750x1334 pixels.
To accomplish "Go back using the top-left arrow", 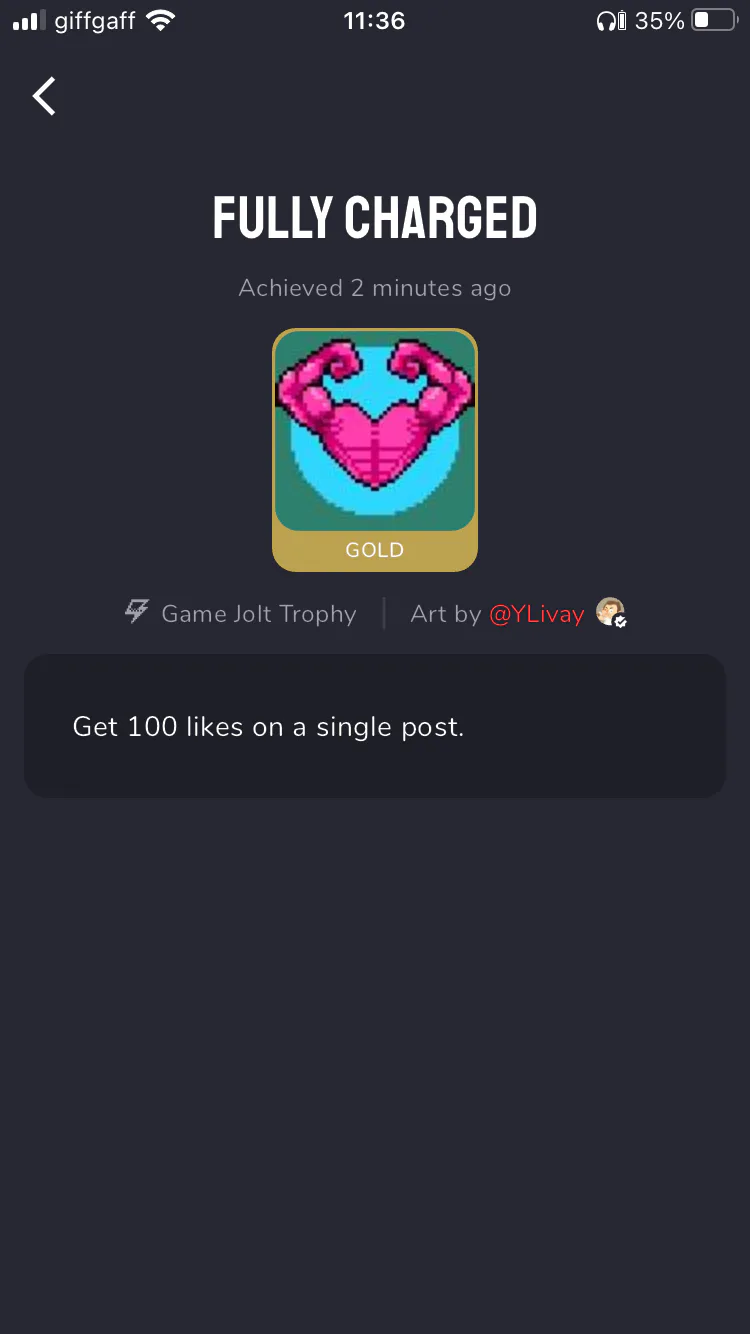I will pos(44,97).
